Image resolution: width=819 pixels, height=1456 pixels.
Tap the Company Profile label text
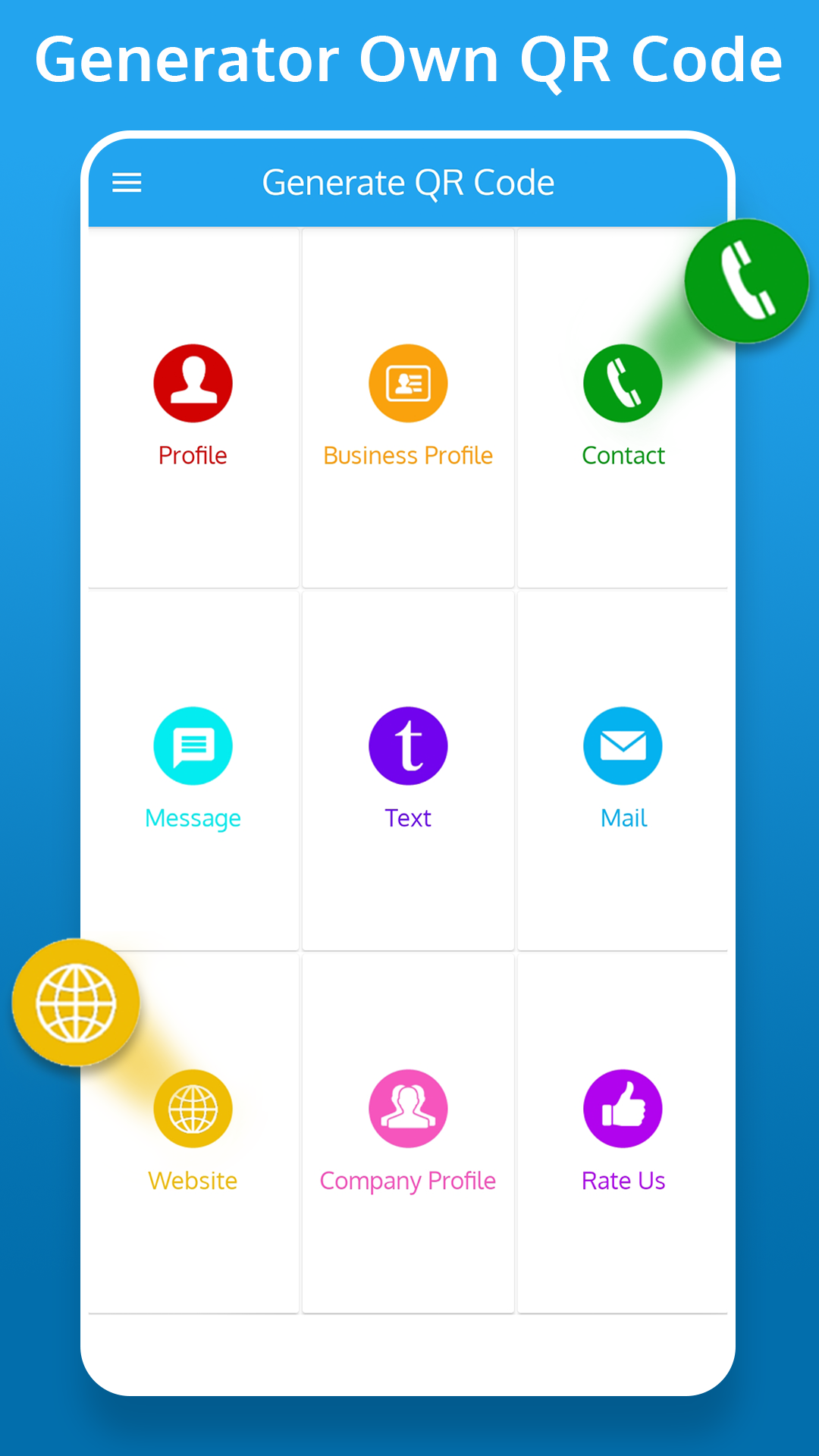(408, 1180)
